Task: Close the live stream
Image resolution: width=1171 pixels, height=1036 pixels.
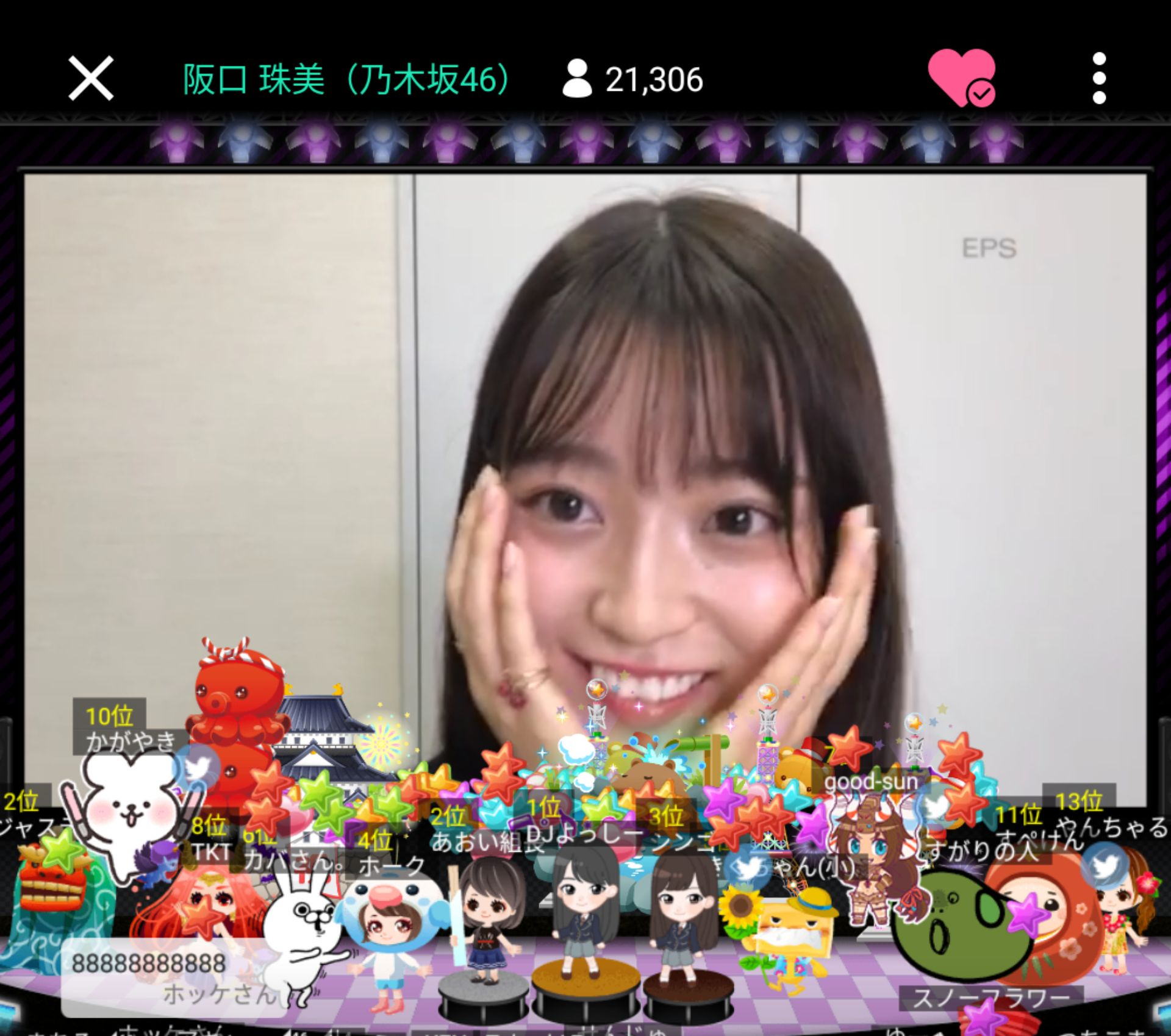Action: coord(90,78)
